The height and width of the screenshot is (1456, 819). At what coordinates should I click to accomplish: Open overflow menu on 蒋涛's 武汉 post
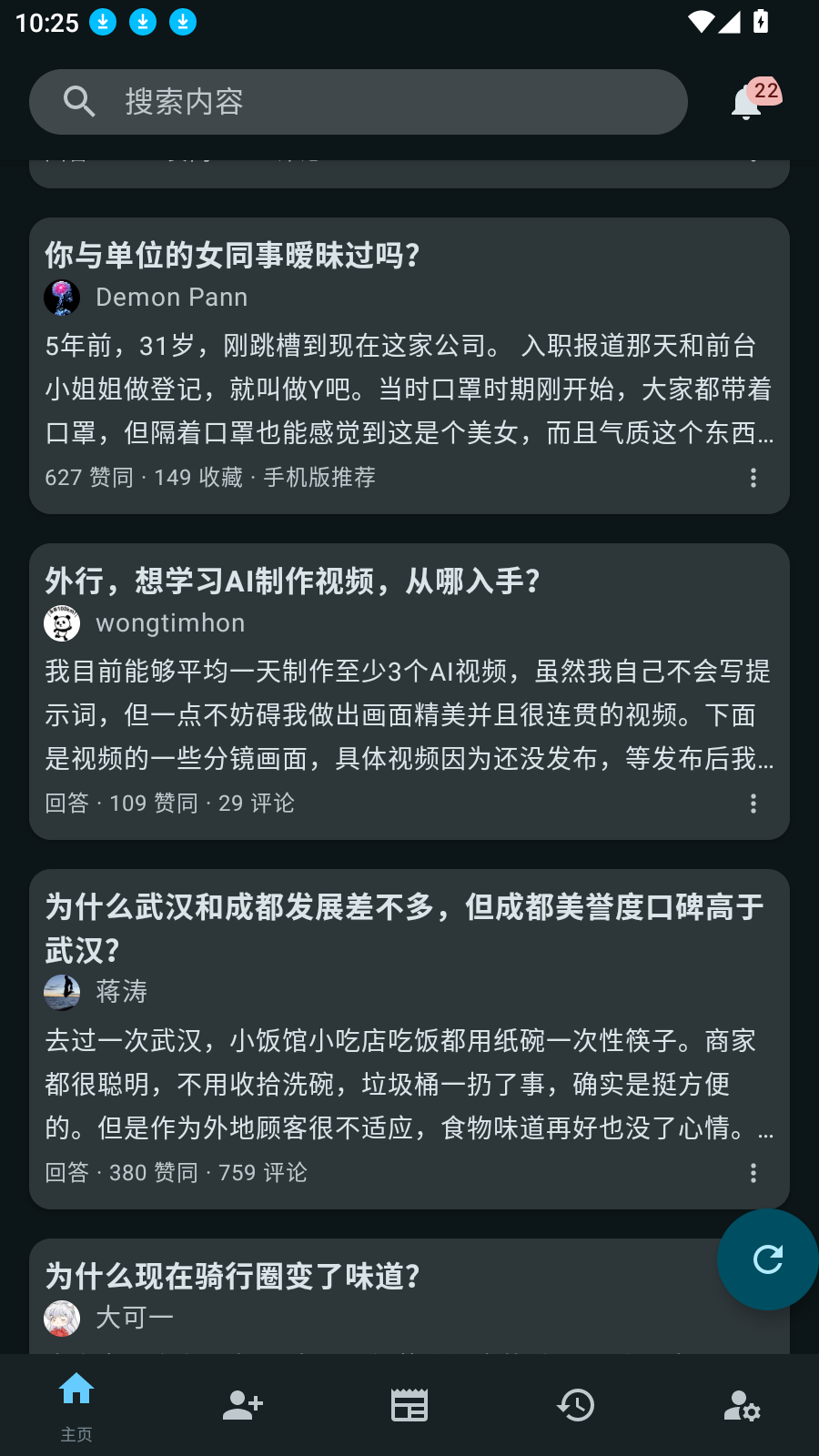(x=753, y=1173)
